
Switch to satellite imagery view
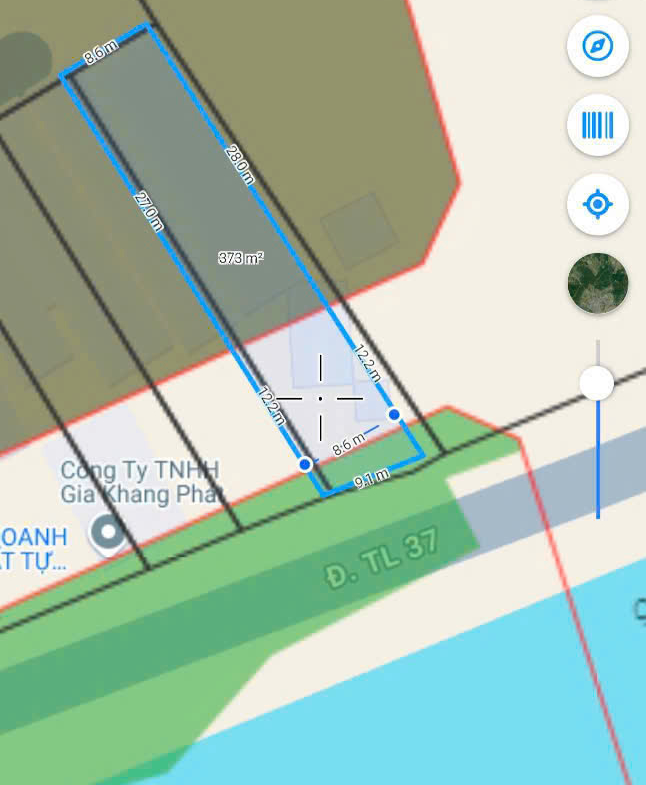pos(597,284)
